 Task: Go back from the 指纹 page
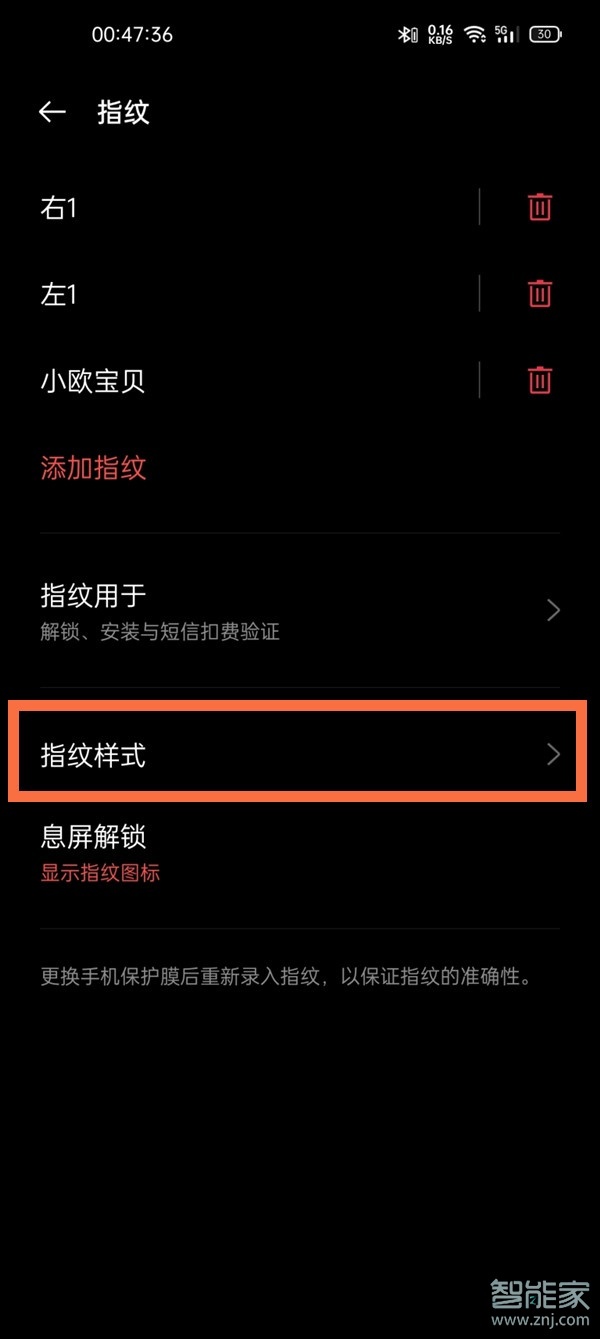pos(52,112)
